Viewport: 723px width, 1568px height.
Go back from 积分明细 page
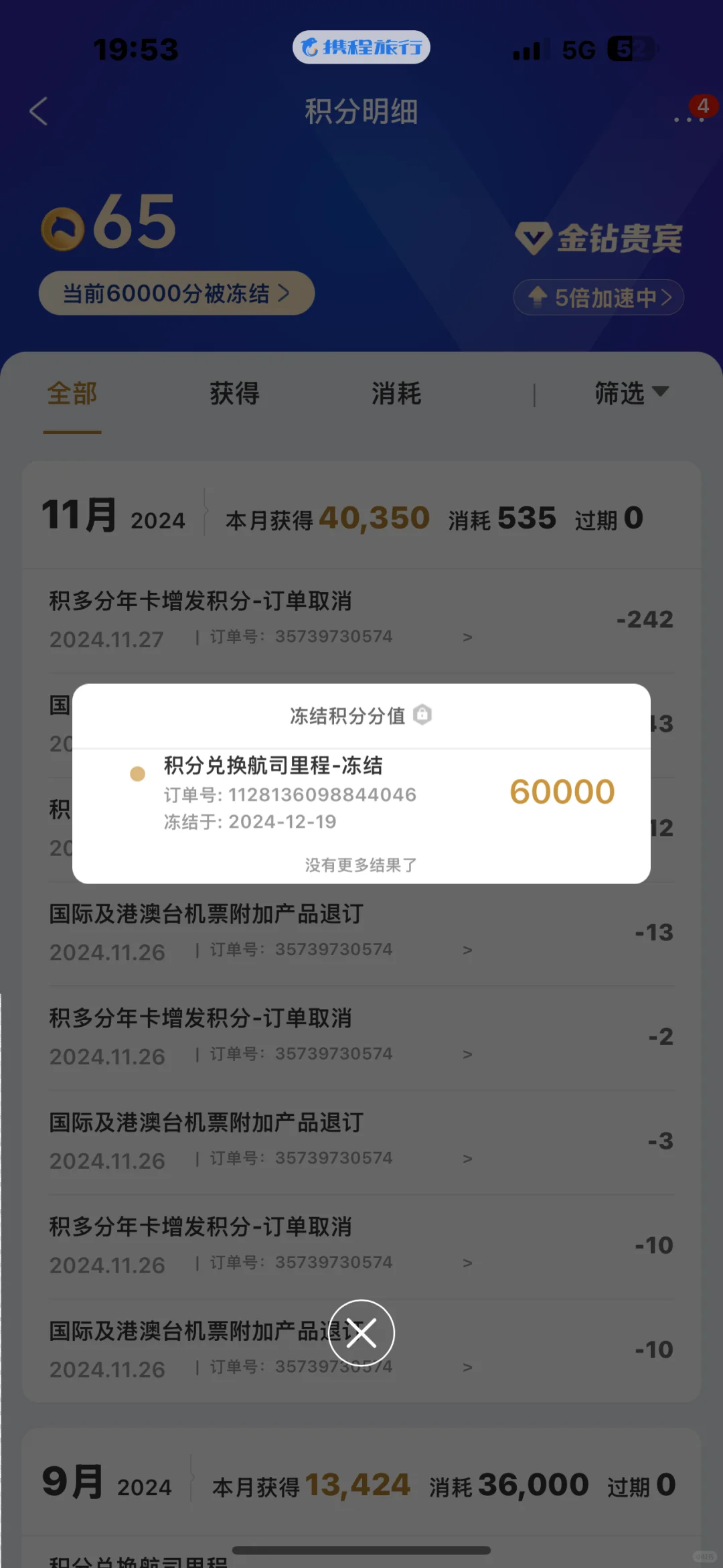[x=39, y=111]
